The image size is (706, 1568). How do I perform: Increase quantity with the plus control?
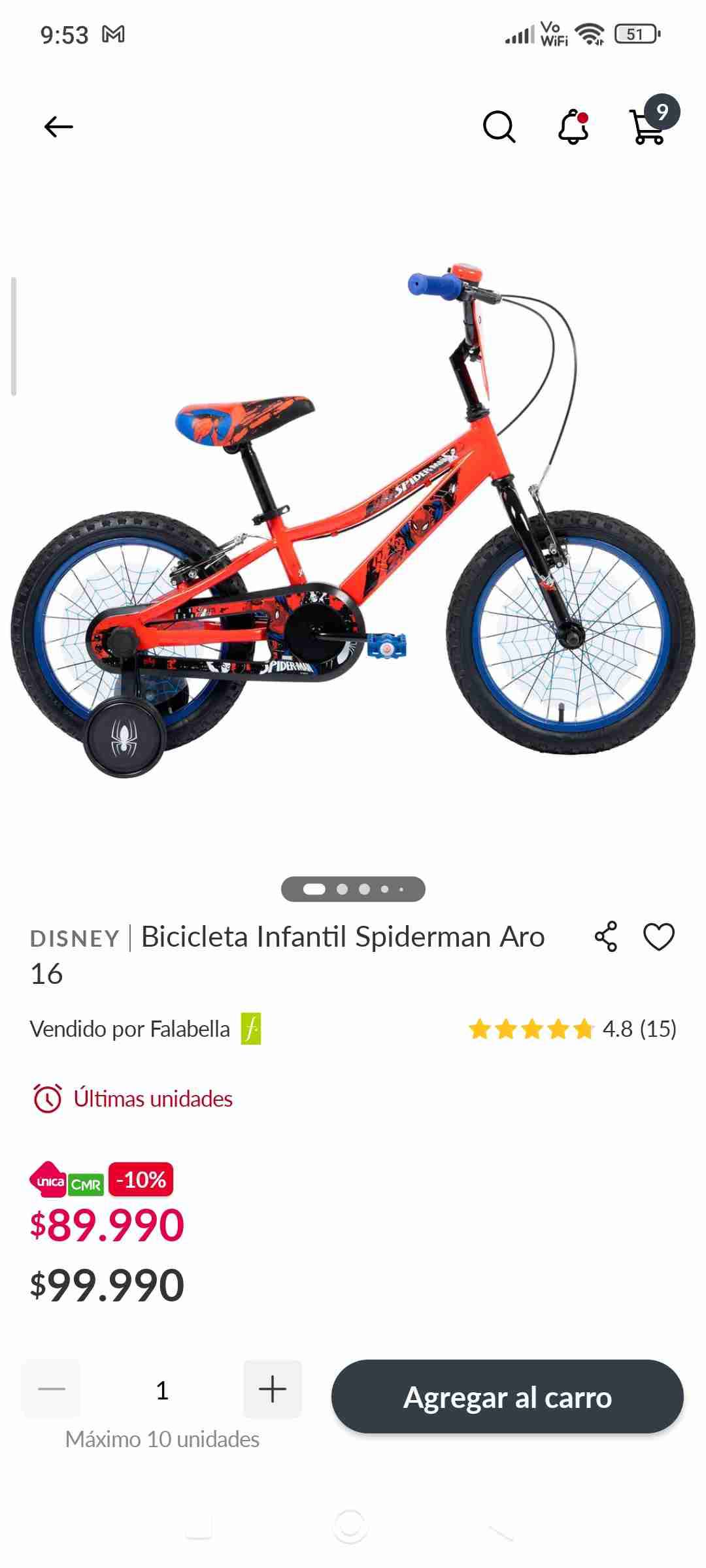tap(272, 1389)
